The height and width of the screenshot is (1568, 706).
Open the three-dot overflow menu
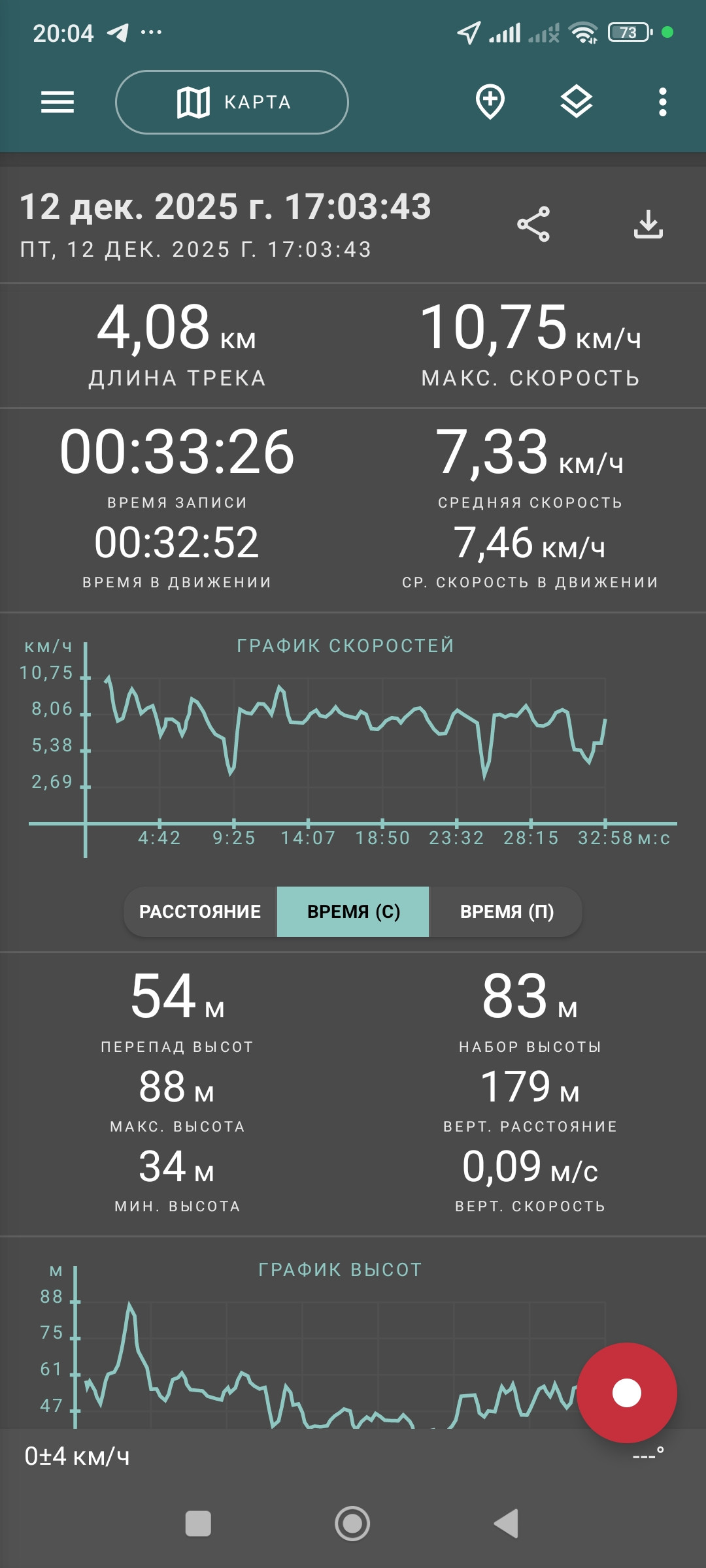point(663,103)
